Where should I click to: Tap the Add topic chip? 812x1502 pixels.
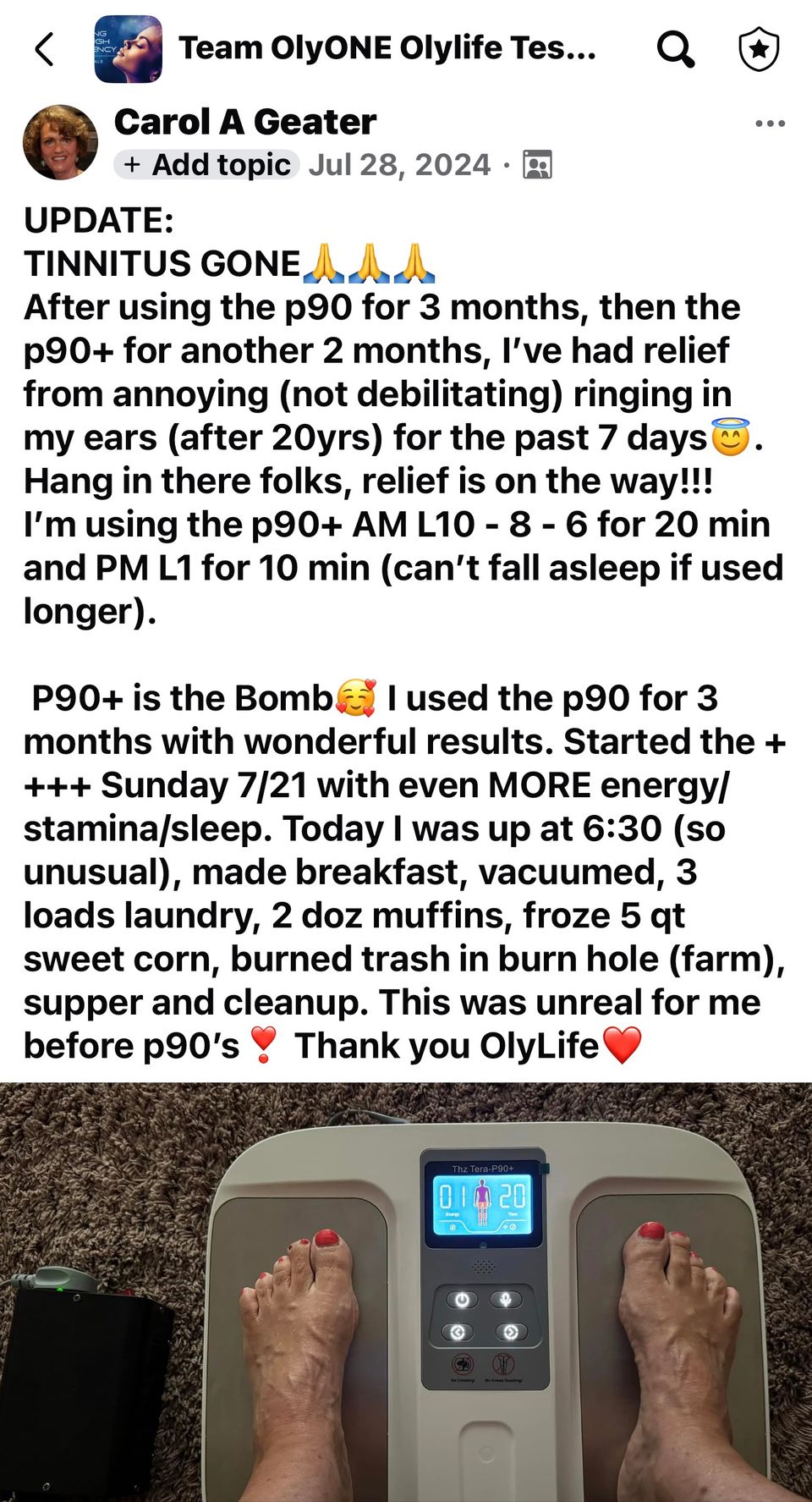point(207,164)
